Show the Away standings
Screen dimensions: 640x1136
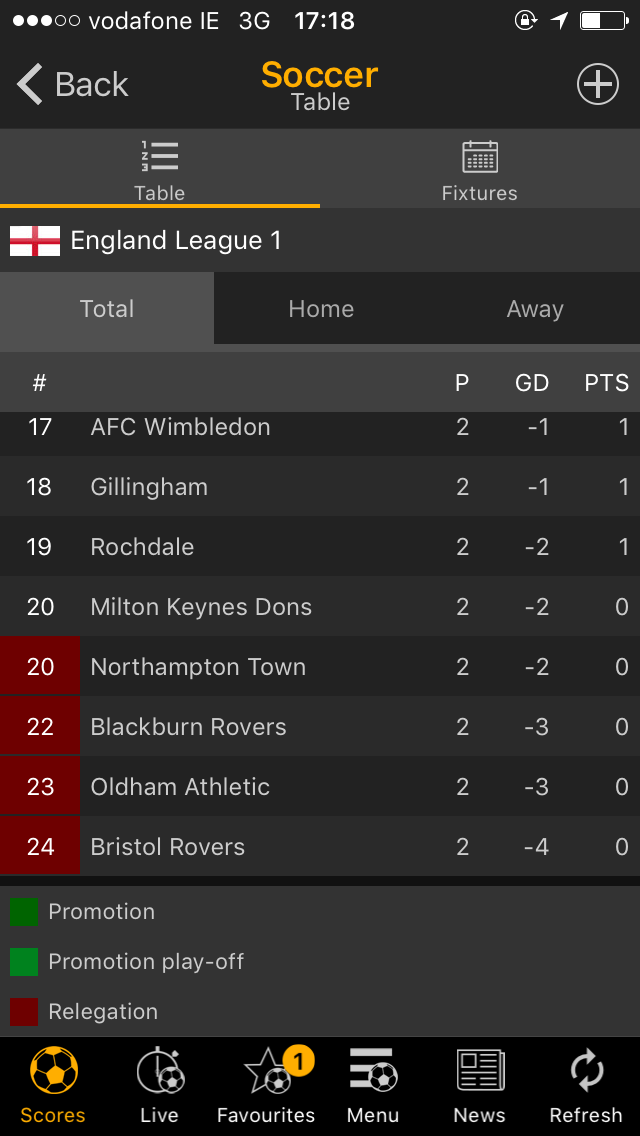535,309
